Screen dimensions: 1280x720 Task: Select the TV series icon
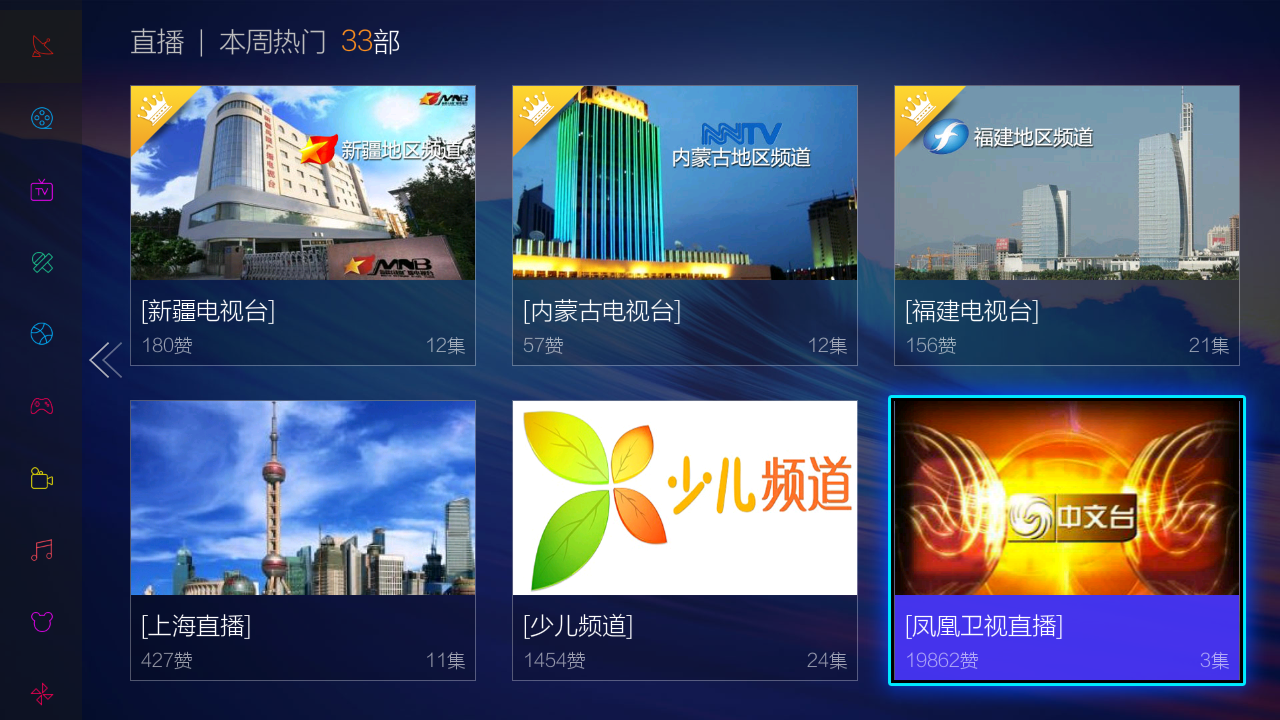(41, 190)
